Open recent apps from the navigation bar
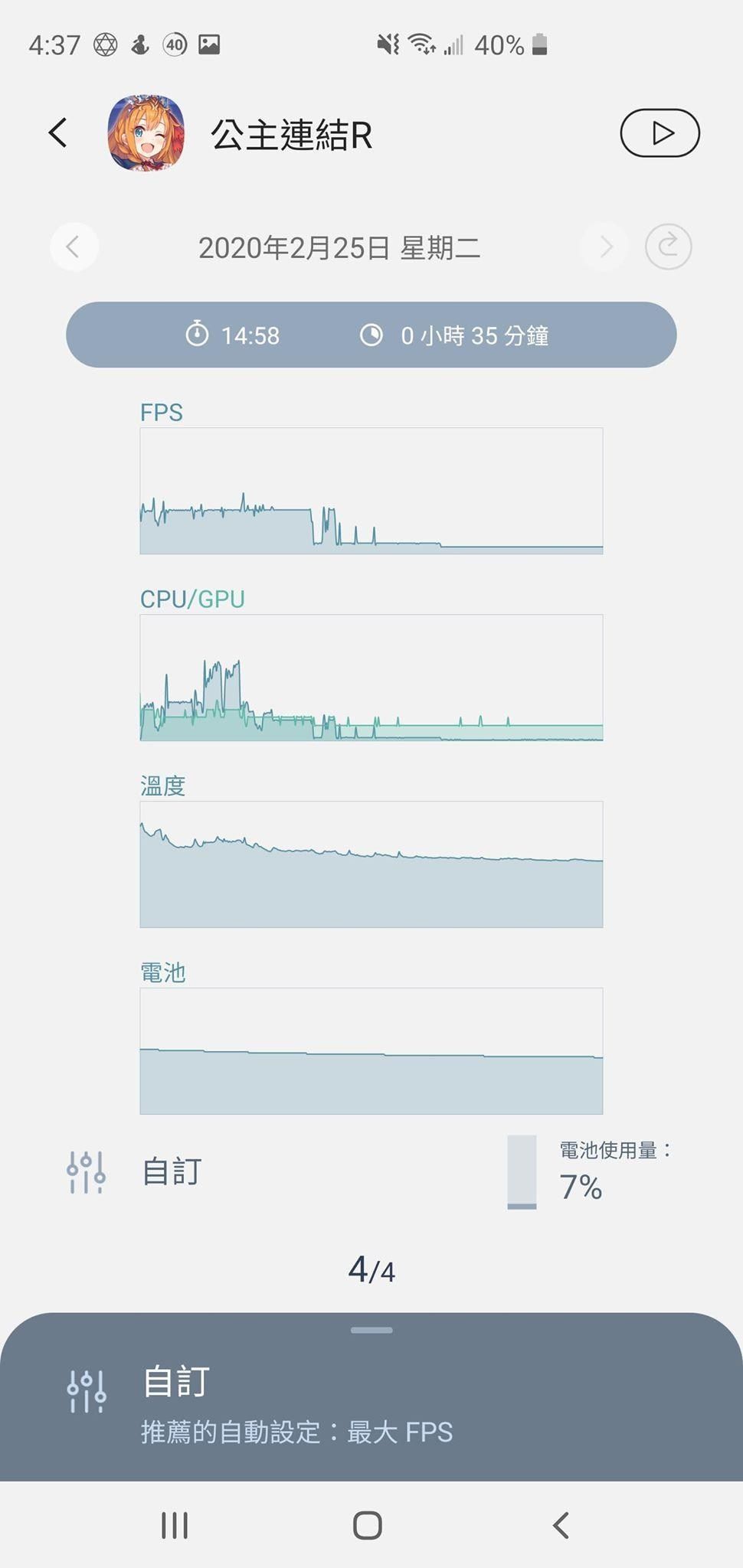743x1568 pixels. (x=175, y=1525)
